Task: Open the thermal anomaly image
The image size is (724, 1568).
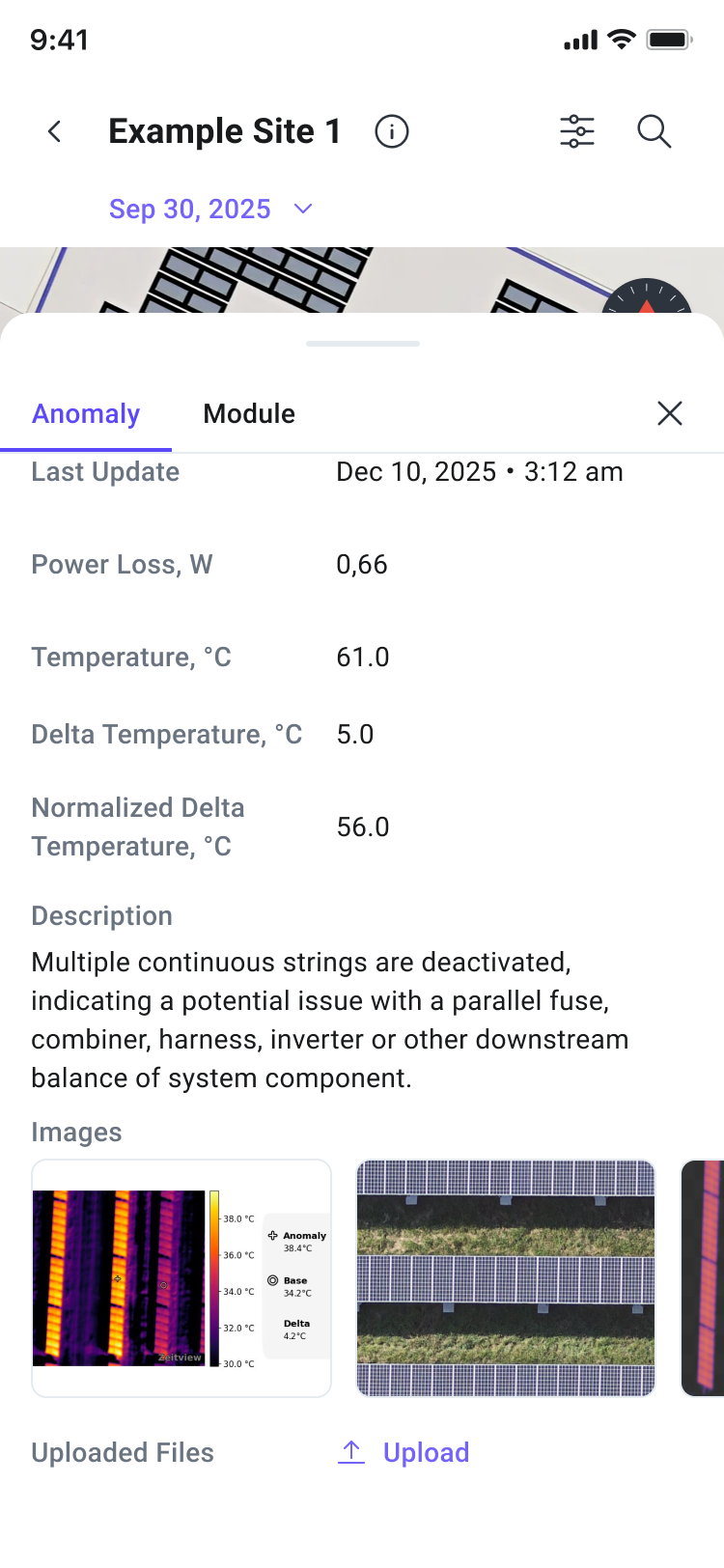Action: tap(181, 1278)
